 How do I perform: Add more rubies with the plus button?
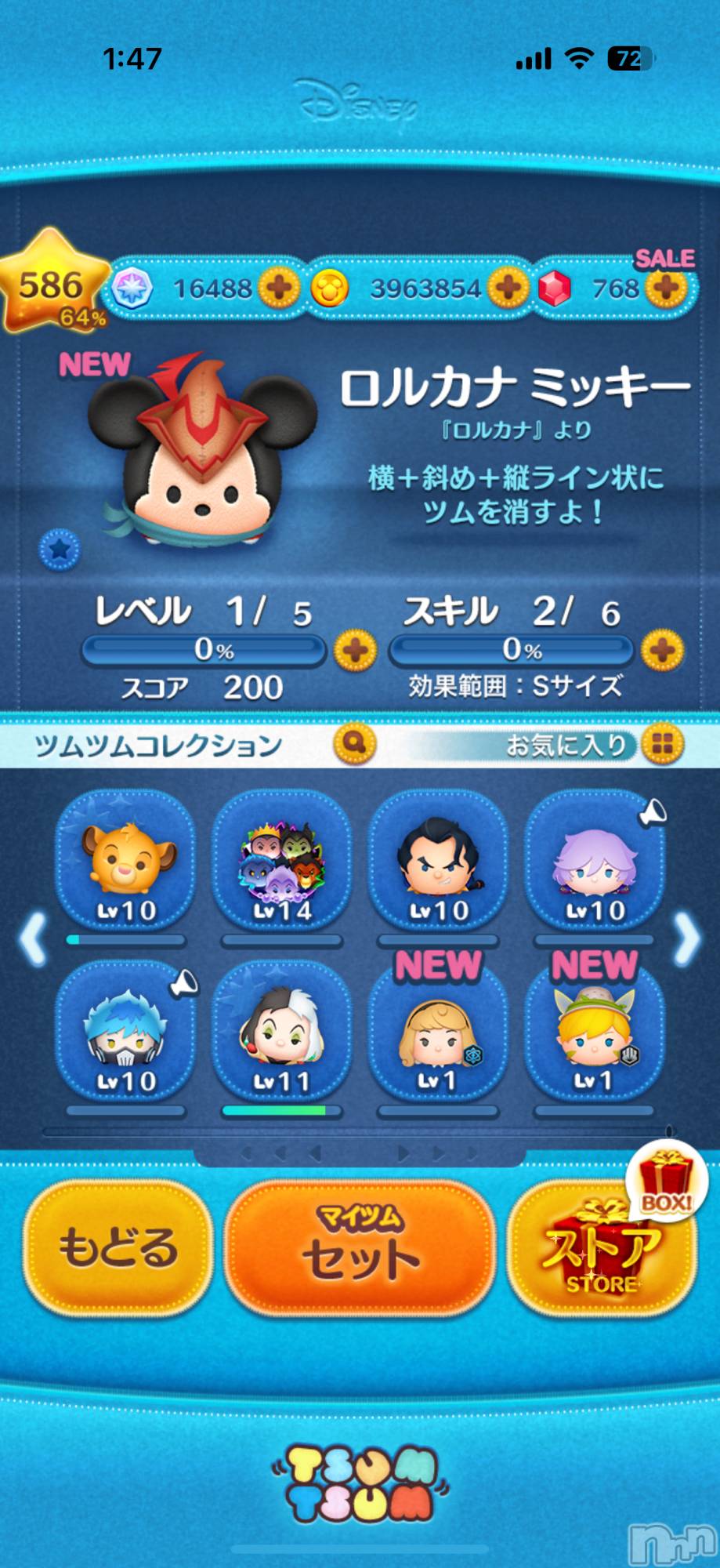pos(667,289)
